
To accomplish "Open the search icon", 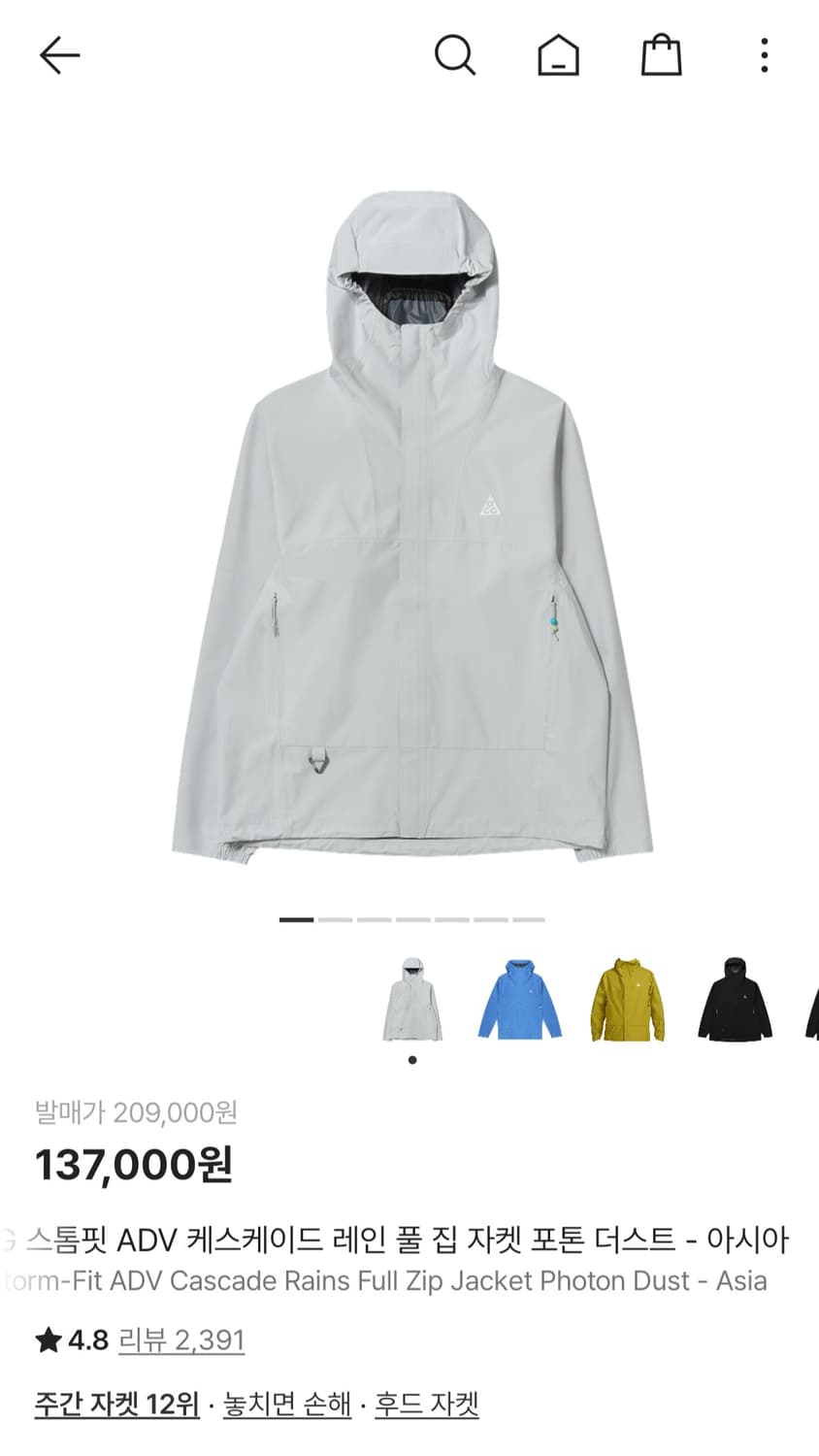I will click(456, 55).
